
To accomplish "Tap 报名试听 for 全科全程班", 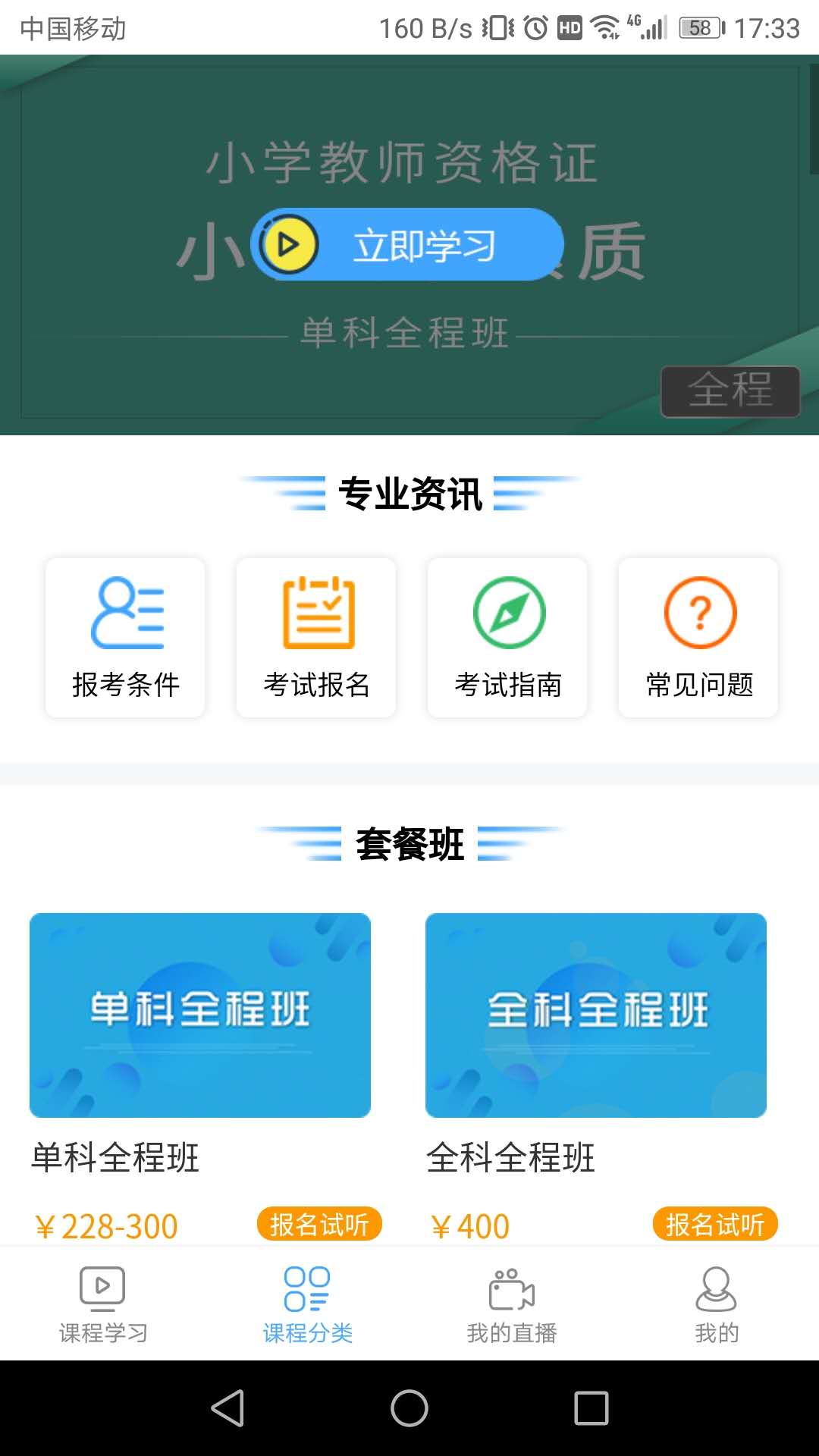I will tap(715, 1223).
